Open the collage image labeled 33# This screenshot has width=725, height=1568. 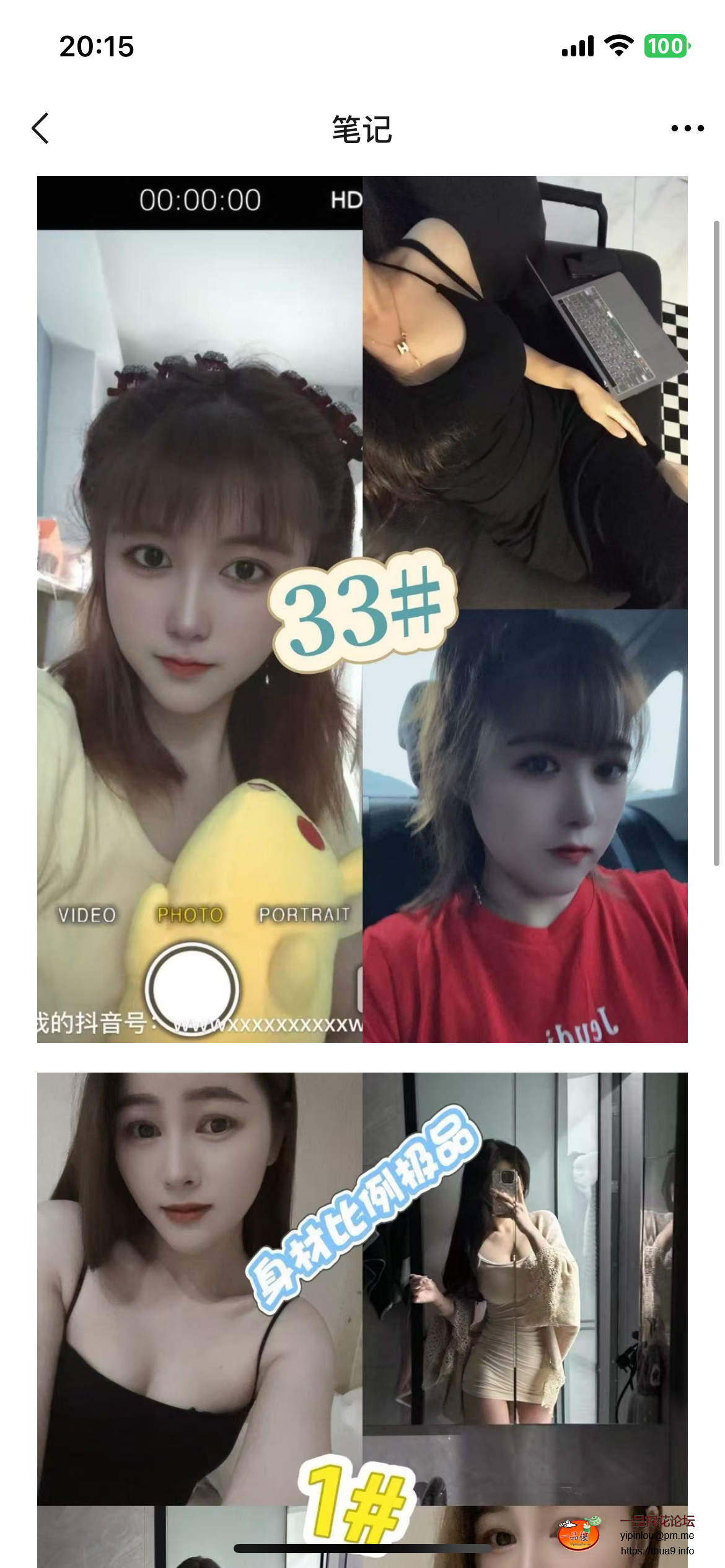(x=362, y=609)
